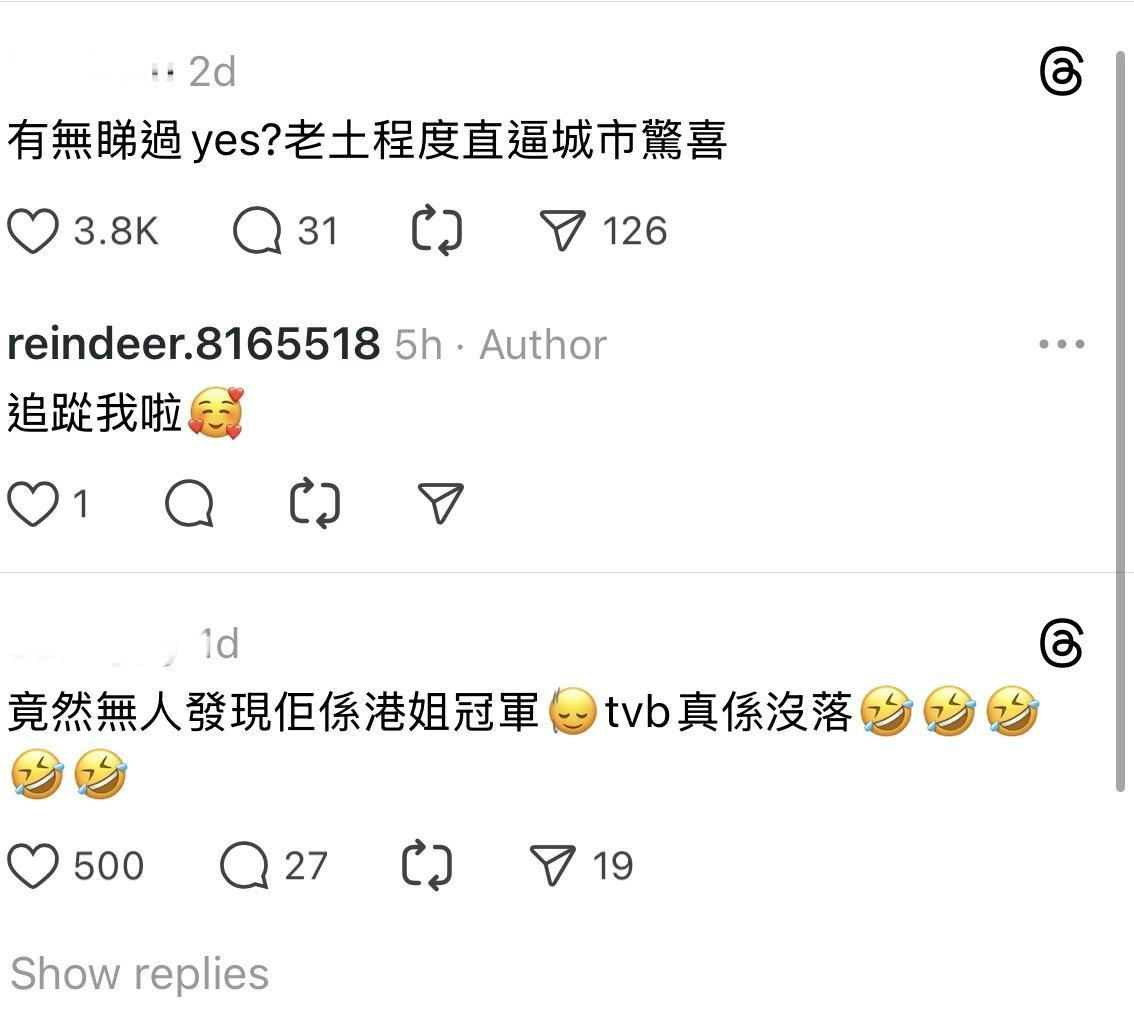Open replies on the 3.8K-likes comment
This screenshot has height=1016, width=1134.
[257, 232]
